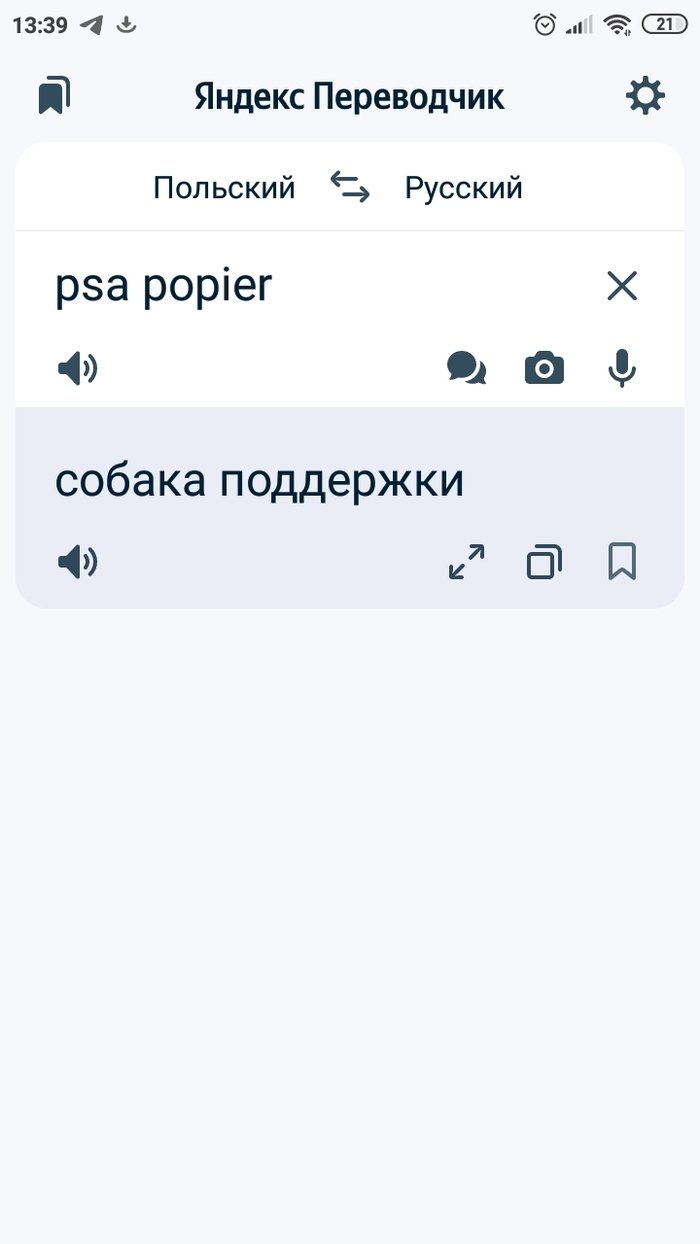Copy the translation text
The height and width of the screenshot is (1244, 700).
click(x=544, y=562)
